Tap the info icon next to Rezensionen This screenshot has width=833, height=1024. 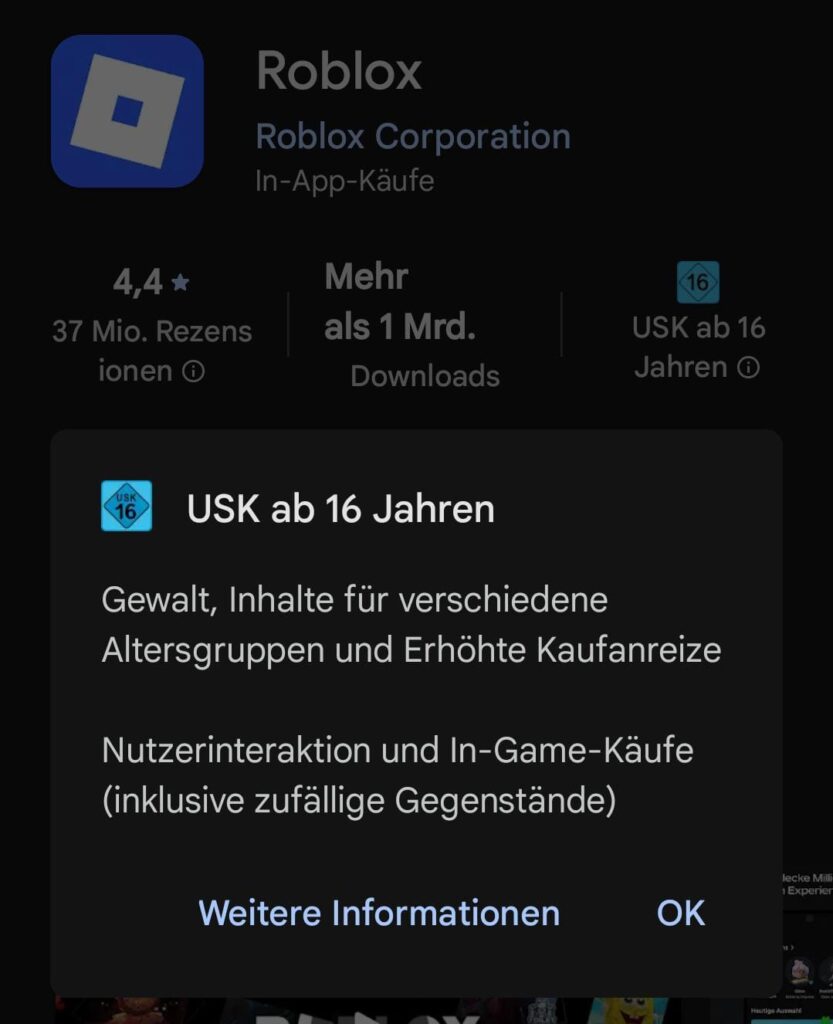(x=195, y=372)
